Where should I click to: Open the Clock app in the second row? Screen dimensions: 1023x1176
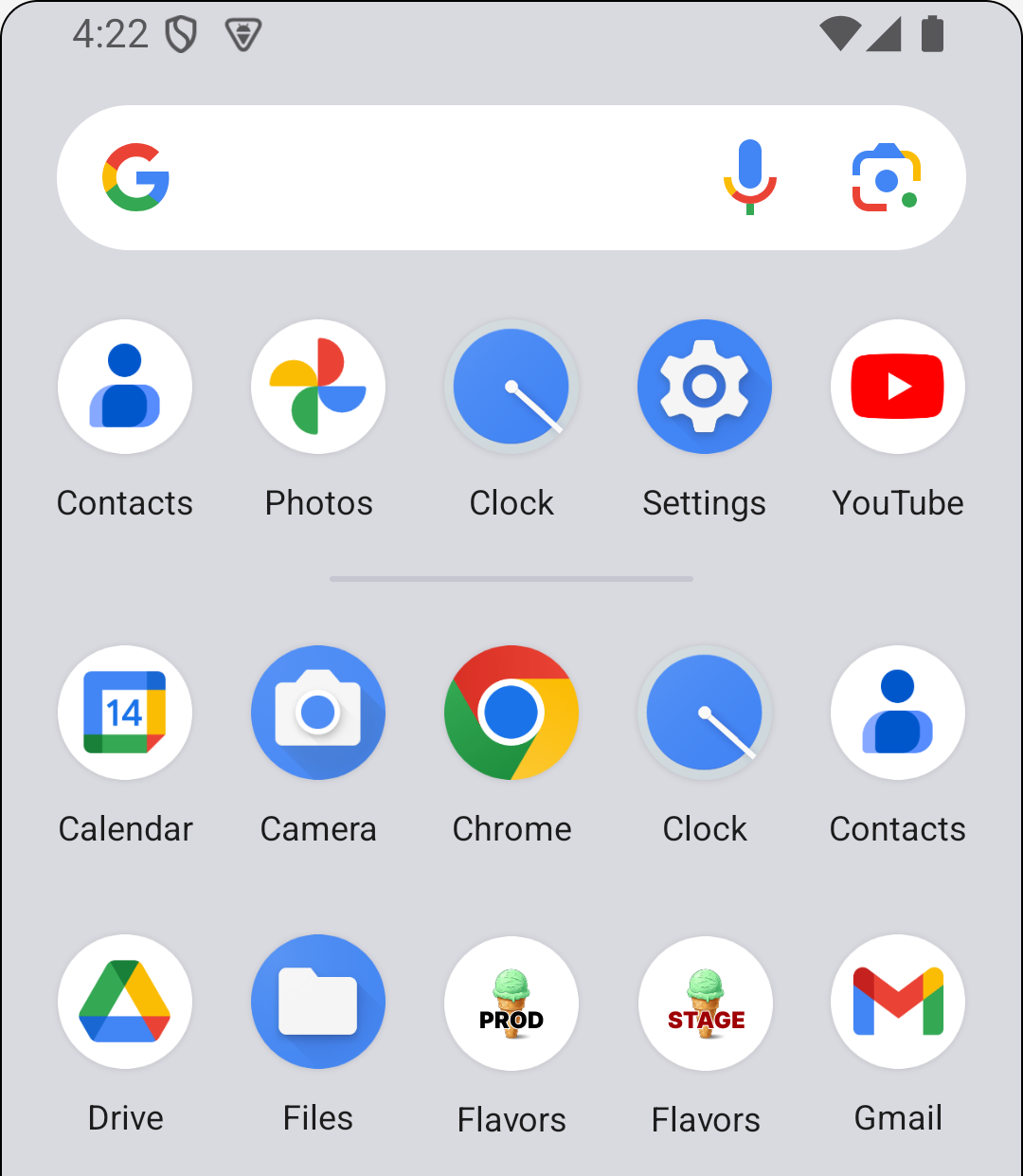[x=705, y=713]
